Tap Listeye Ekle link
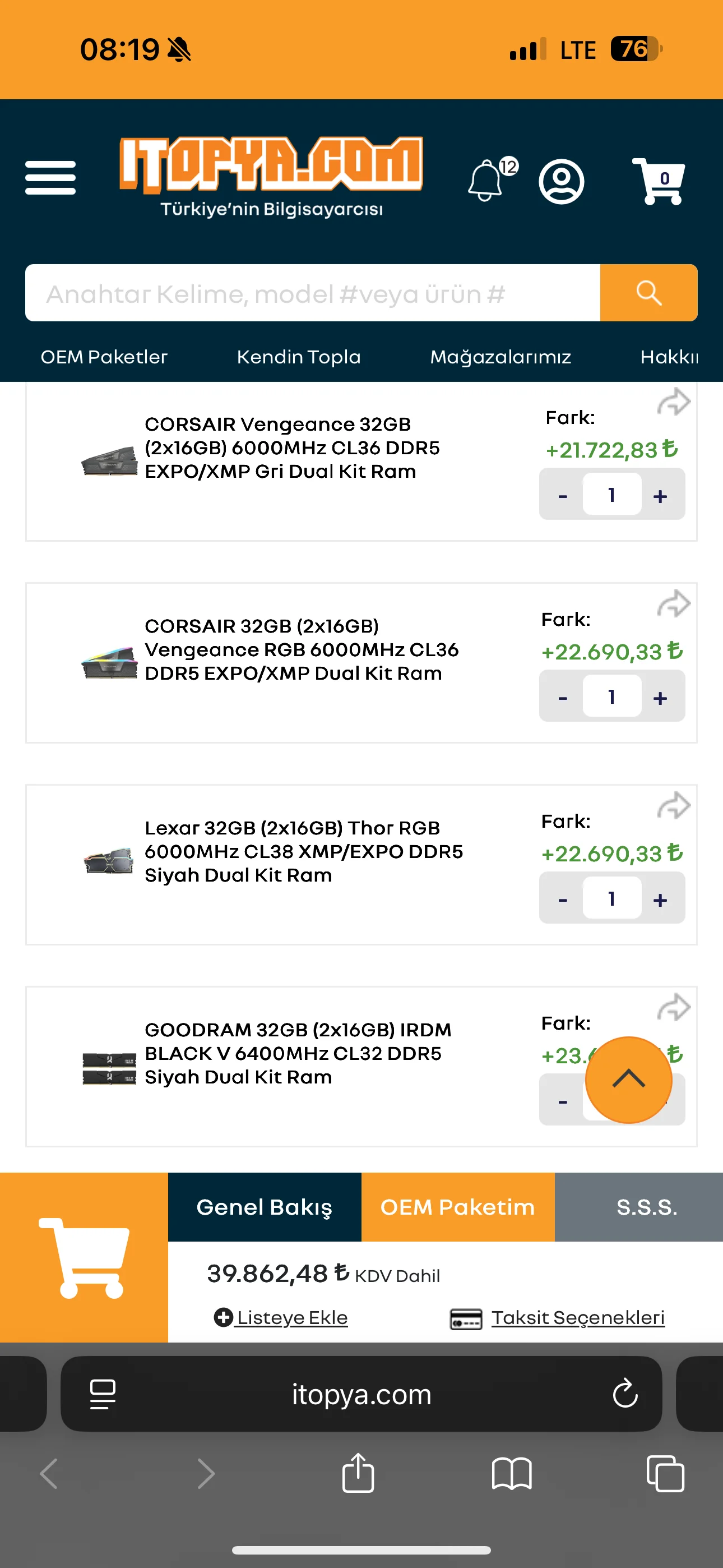The height and width of the screenshot is (1568, 723). point(281,1318)
